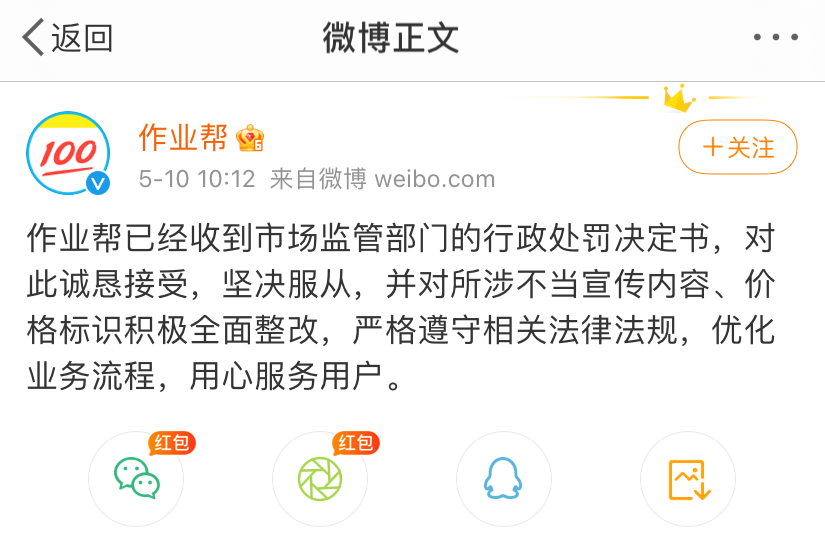Open the three-dot overflow menu
This screenshot has width=825, height=548.
click(775, 38)
